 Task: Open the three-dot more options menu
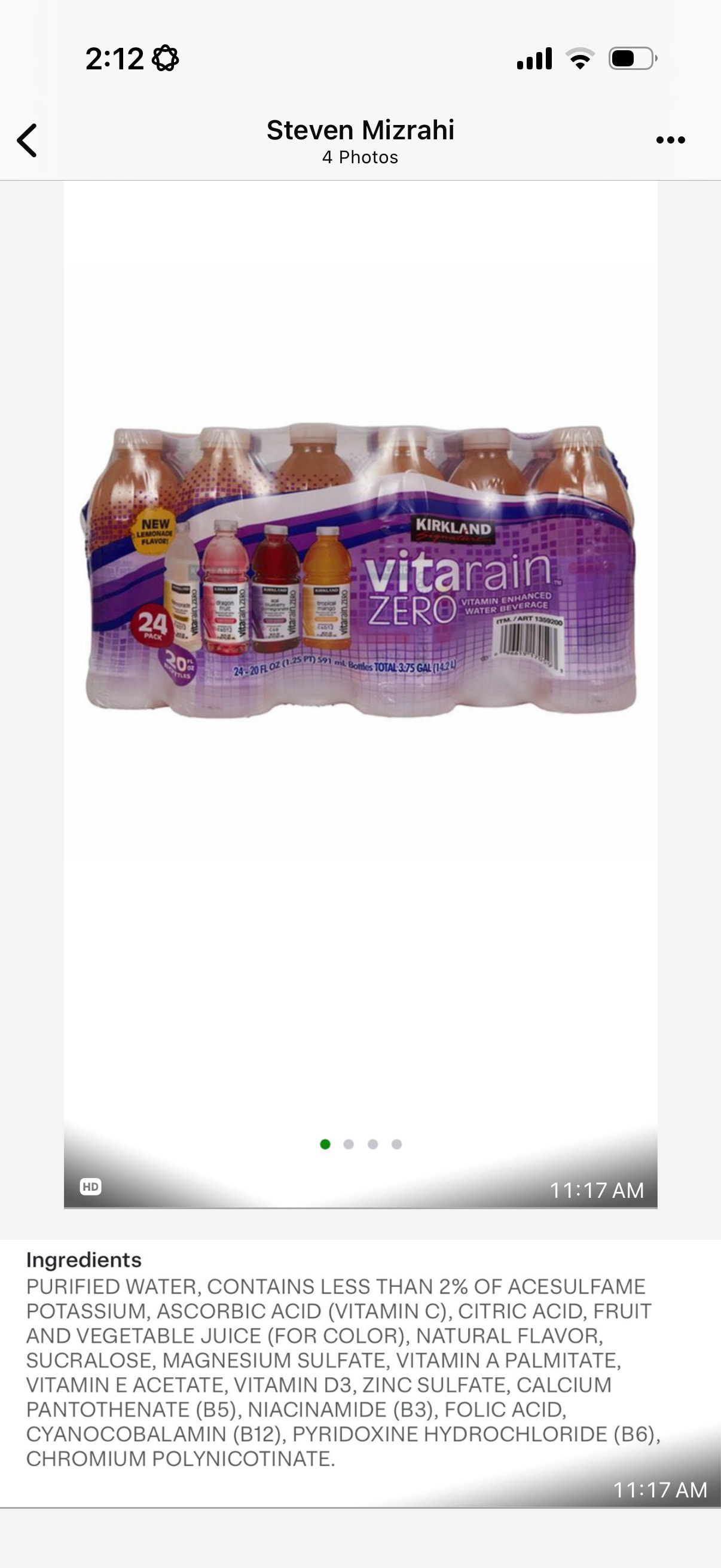coord(671,141)
